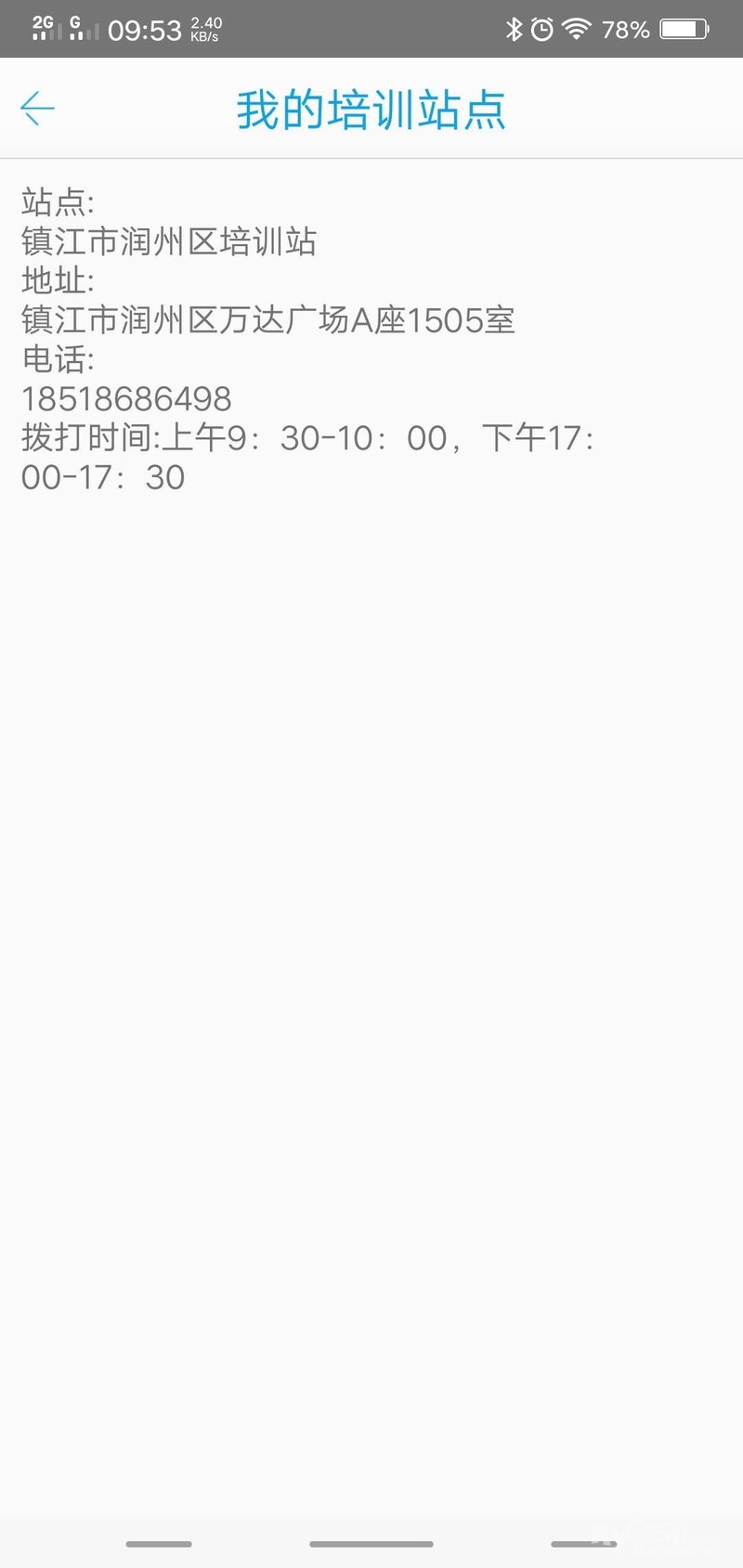Viewport: 743px width, 1568px height.
Task: Expand the status bar notification area
Action: tap(371, 29)
